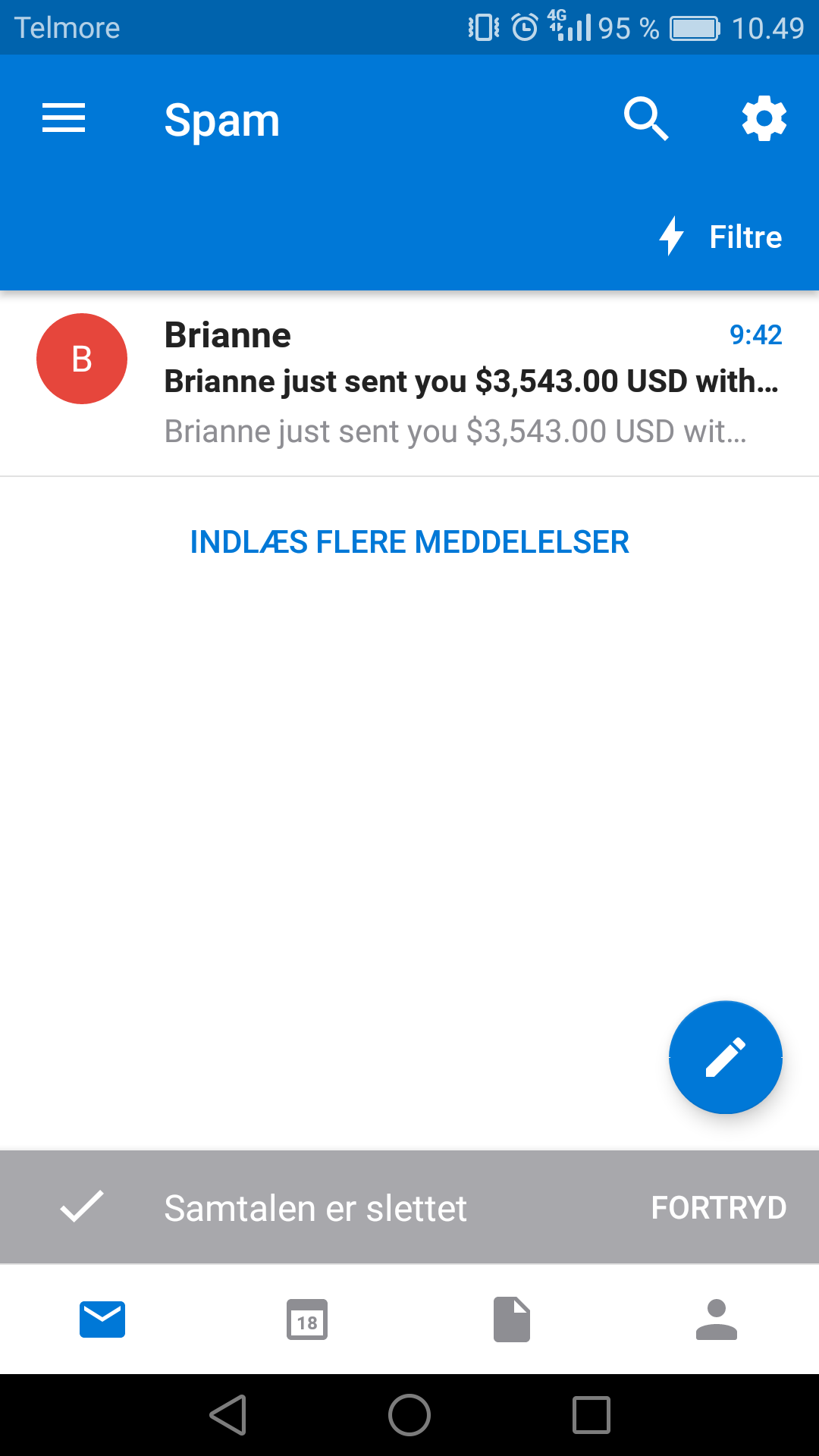
Task: Go back with system back button
Action: click(228, 1415)
